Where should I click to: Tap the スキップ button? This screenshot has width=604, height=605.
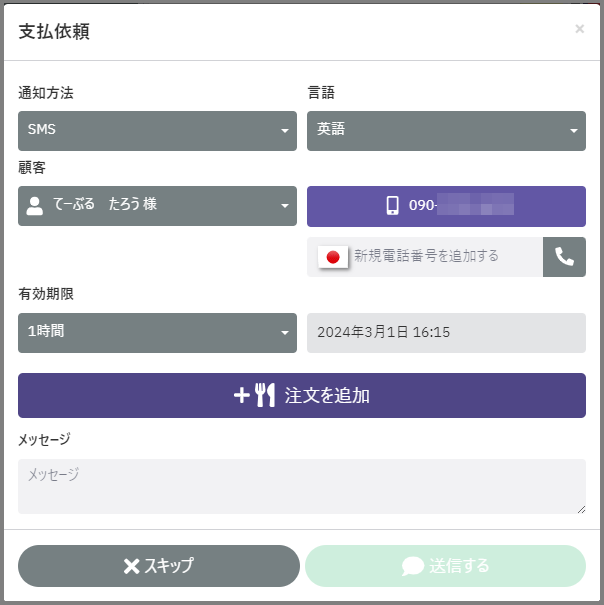159,566
